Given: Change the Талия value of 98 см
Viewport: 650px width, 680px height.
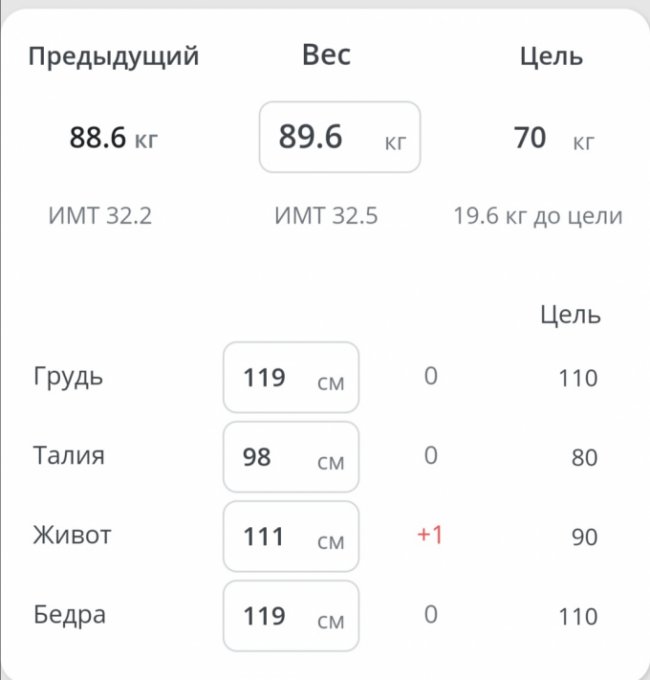Looking at the screenshot, I should [x=290, y=457].
